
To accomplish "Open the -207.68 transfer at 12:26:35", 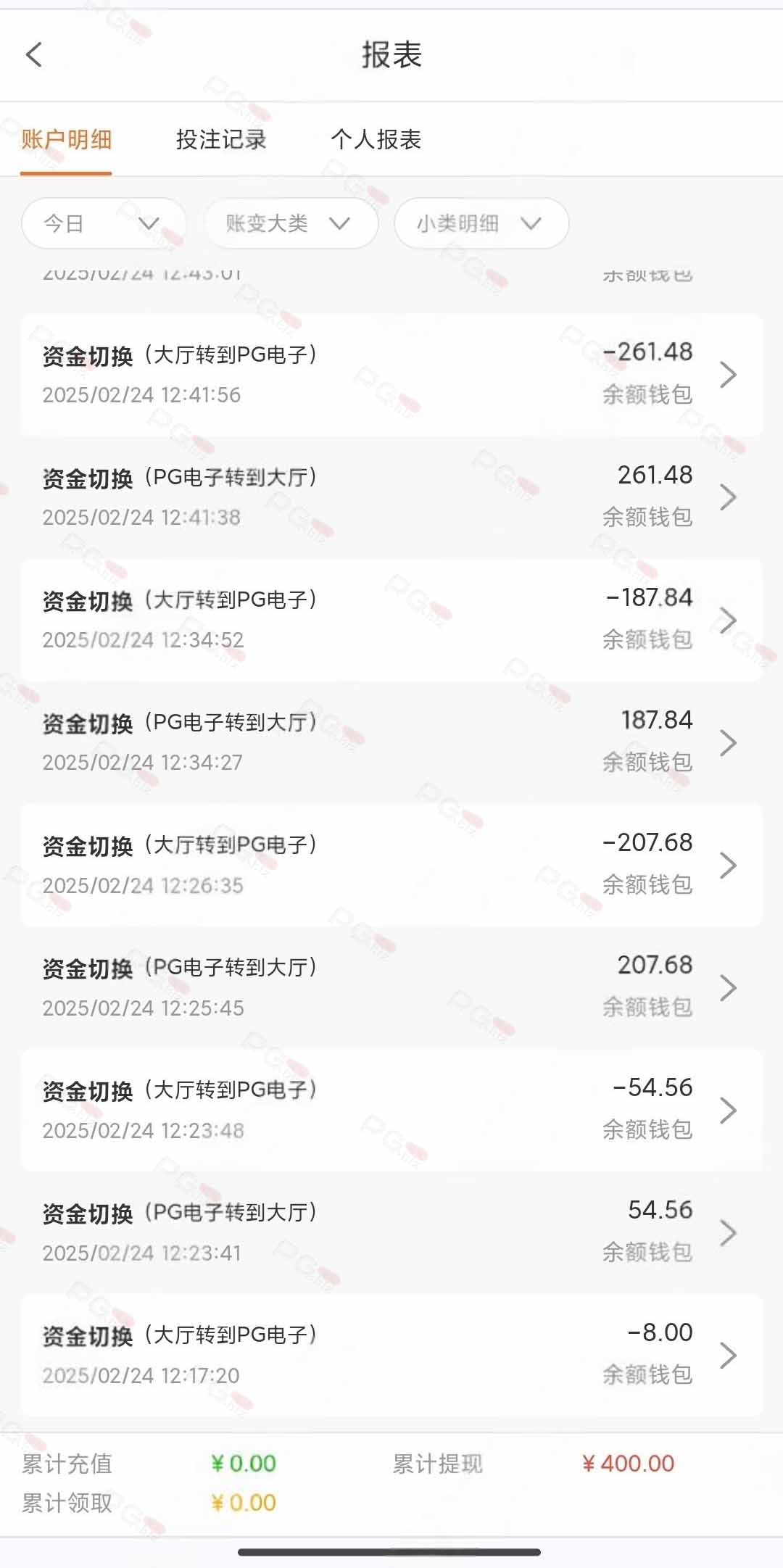I will (x=391, y=865).
